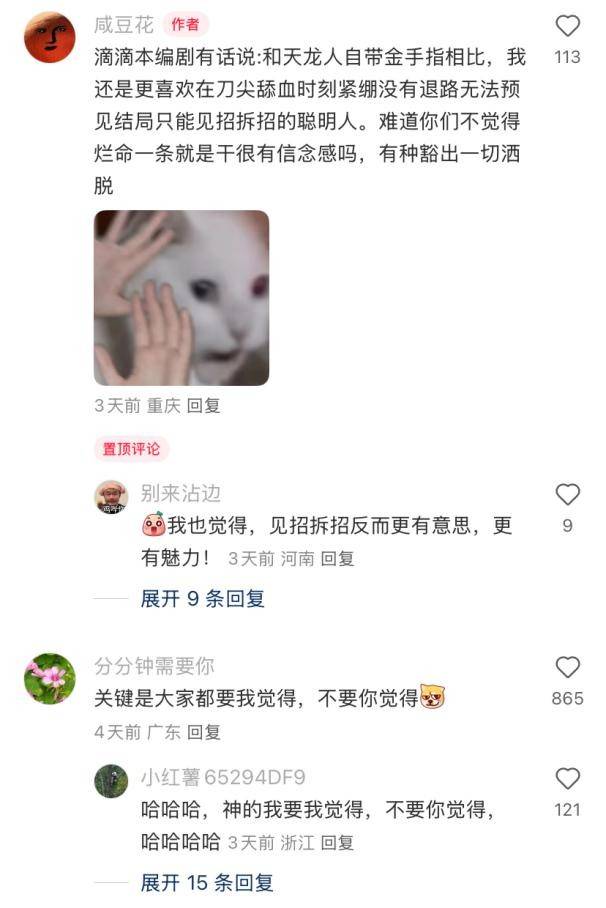Open 分分钟需要你's profile avatar

click(x=49, y=679)
